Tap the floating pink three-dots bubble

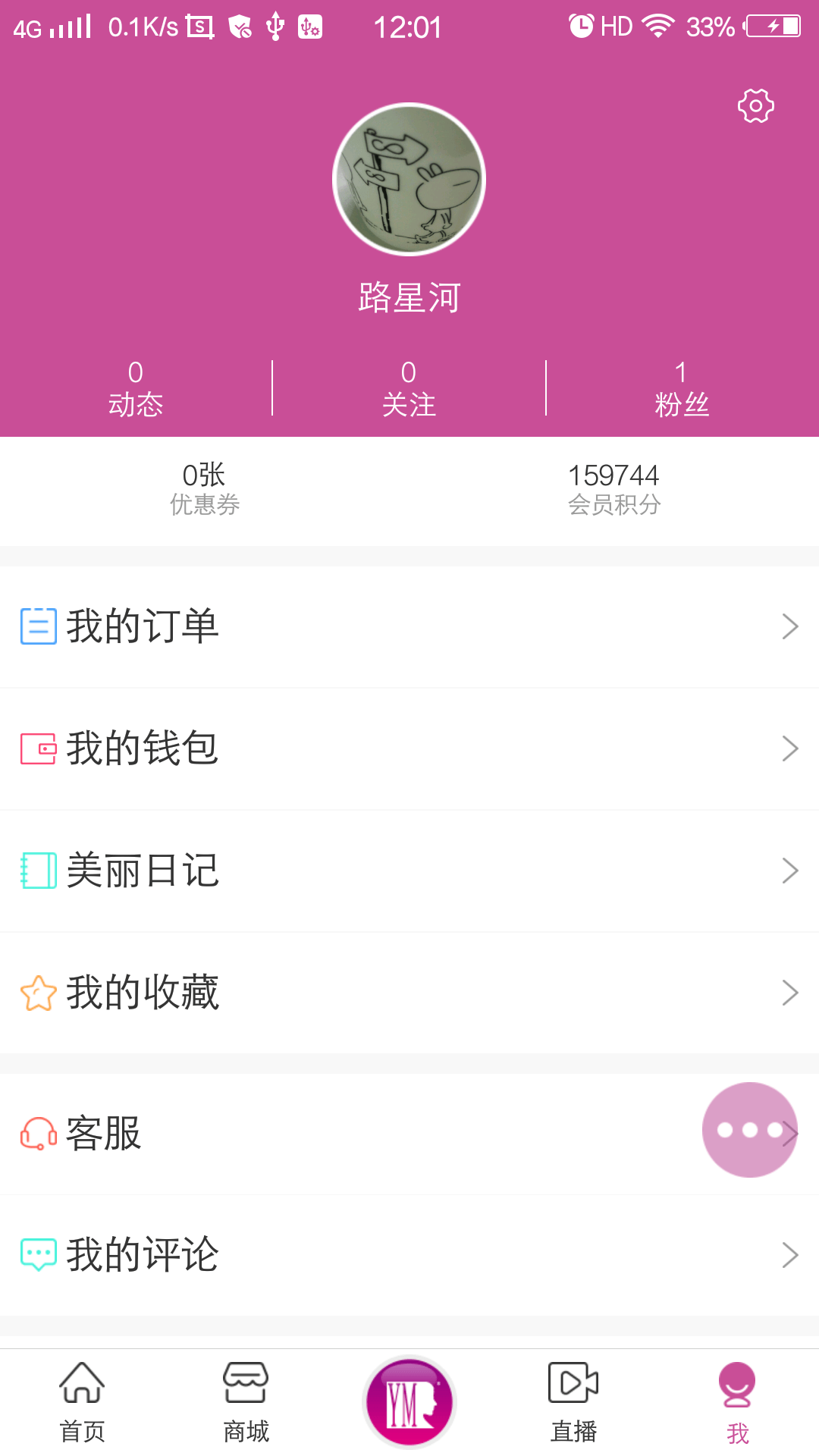point(750,1129)
